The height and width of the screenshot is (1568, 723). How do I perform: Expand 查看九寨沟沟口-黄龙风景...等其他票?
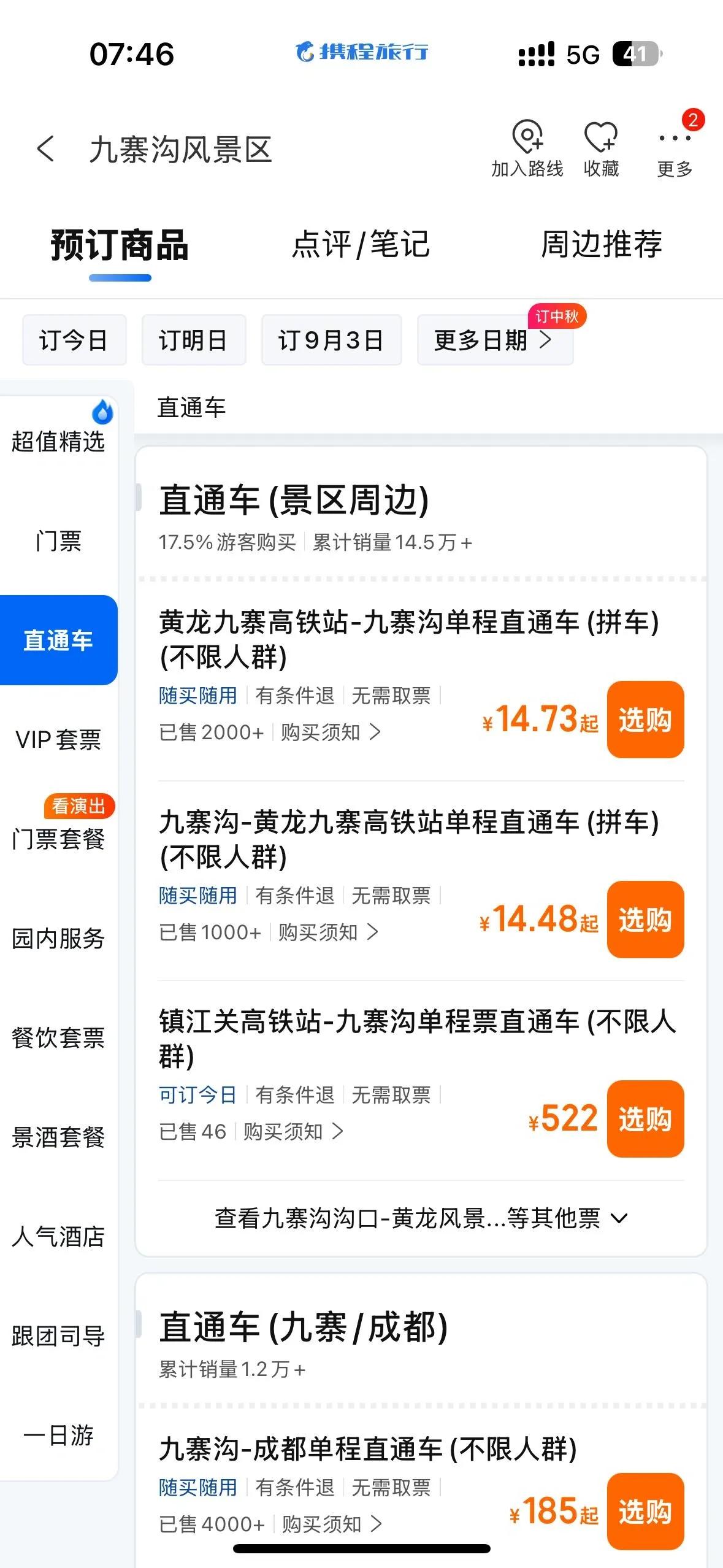coord(421,1218)
